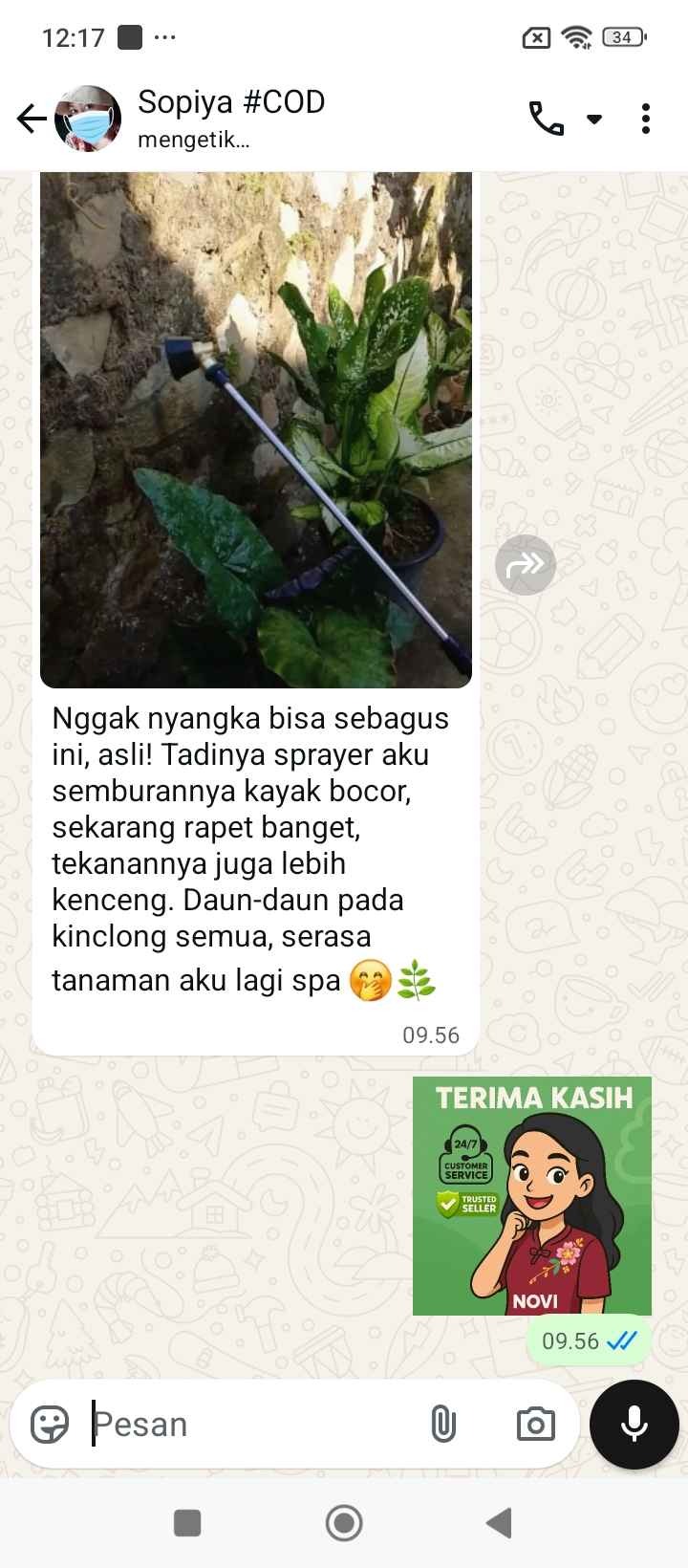
Task: Forward the sprayer photo message
Action: tap(526, 565)
